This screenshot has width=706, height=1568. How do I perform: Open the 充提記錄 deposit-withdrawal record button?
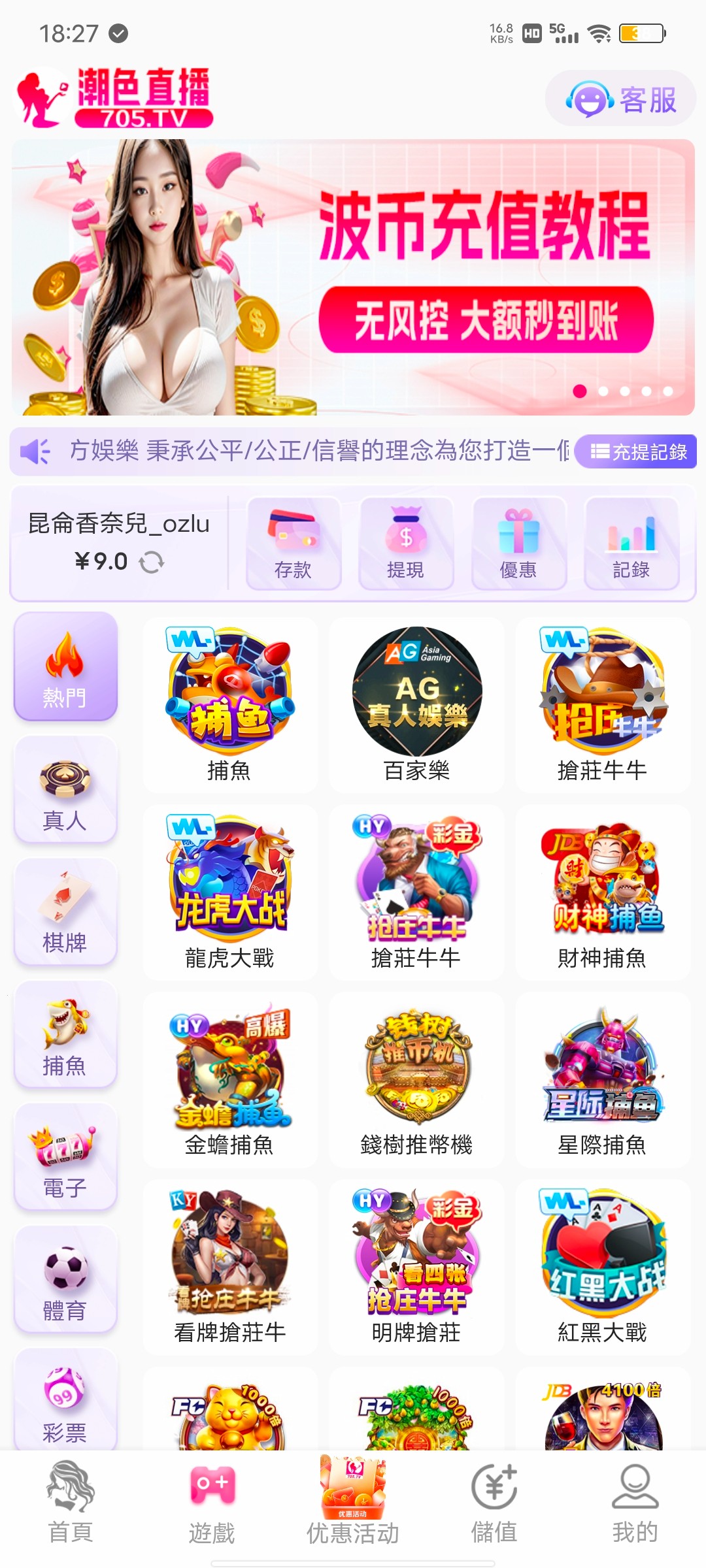pyautogui.click(x=637, y=451)
